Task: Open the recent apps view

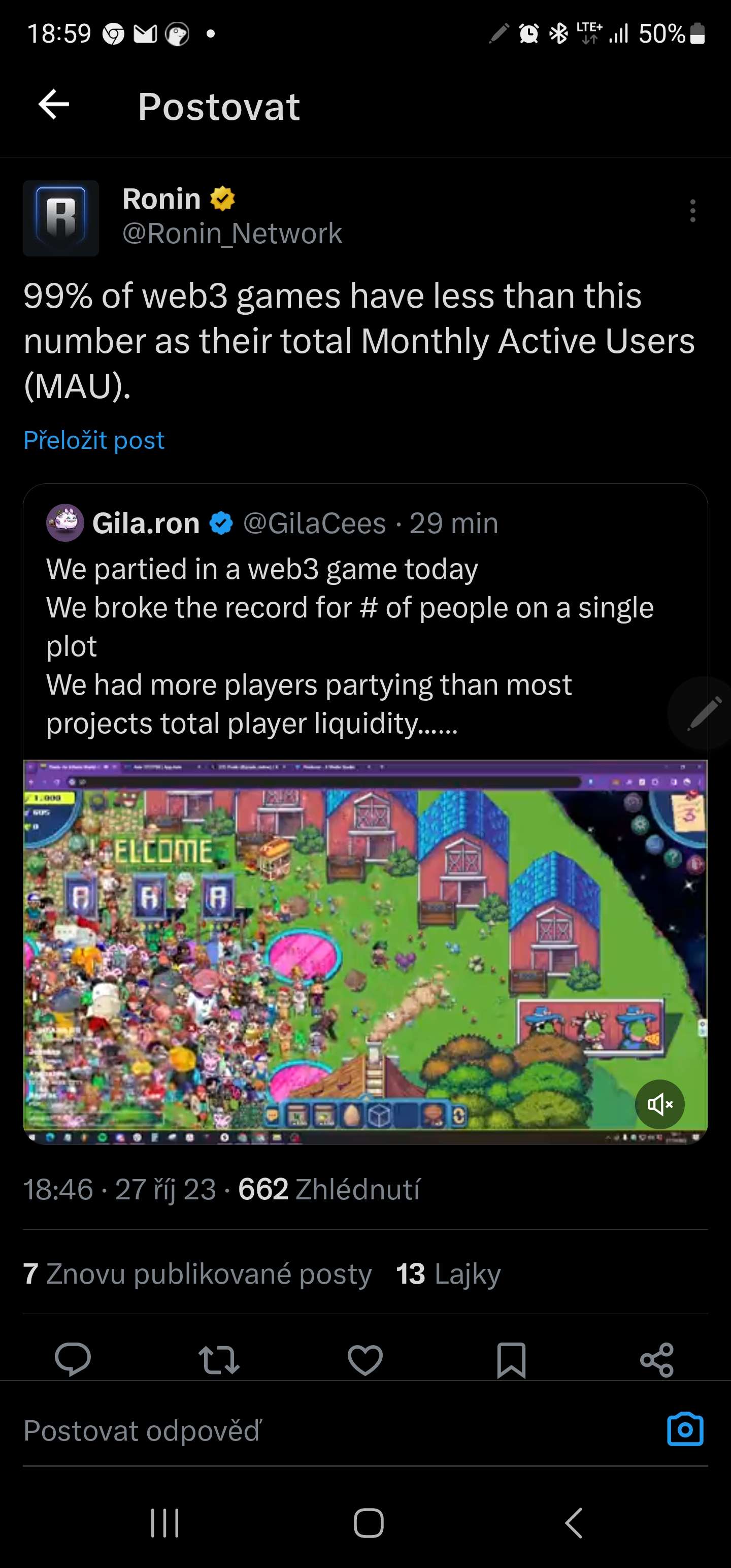Action: click(x=164, y=1523)
